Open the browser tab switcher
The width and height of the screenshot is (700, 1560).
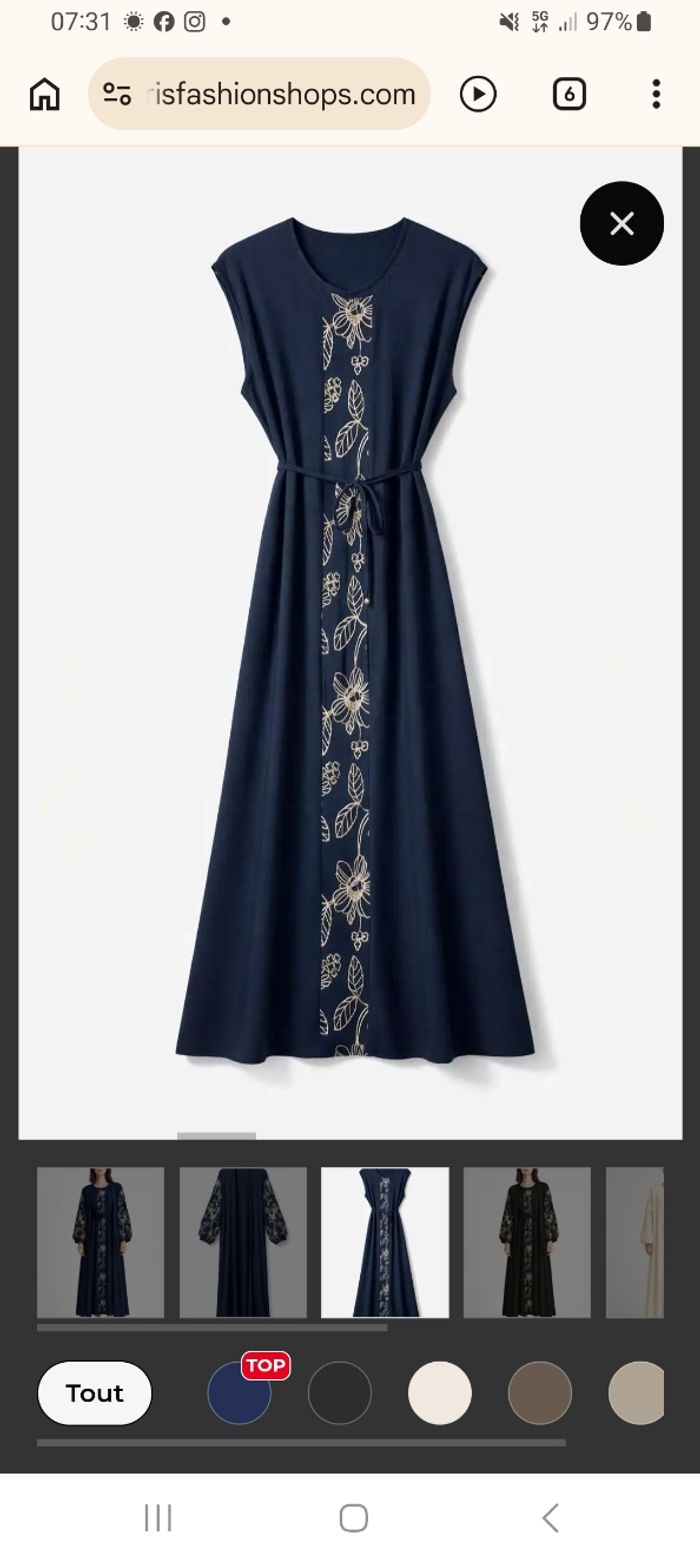[x=569, y=94]
